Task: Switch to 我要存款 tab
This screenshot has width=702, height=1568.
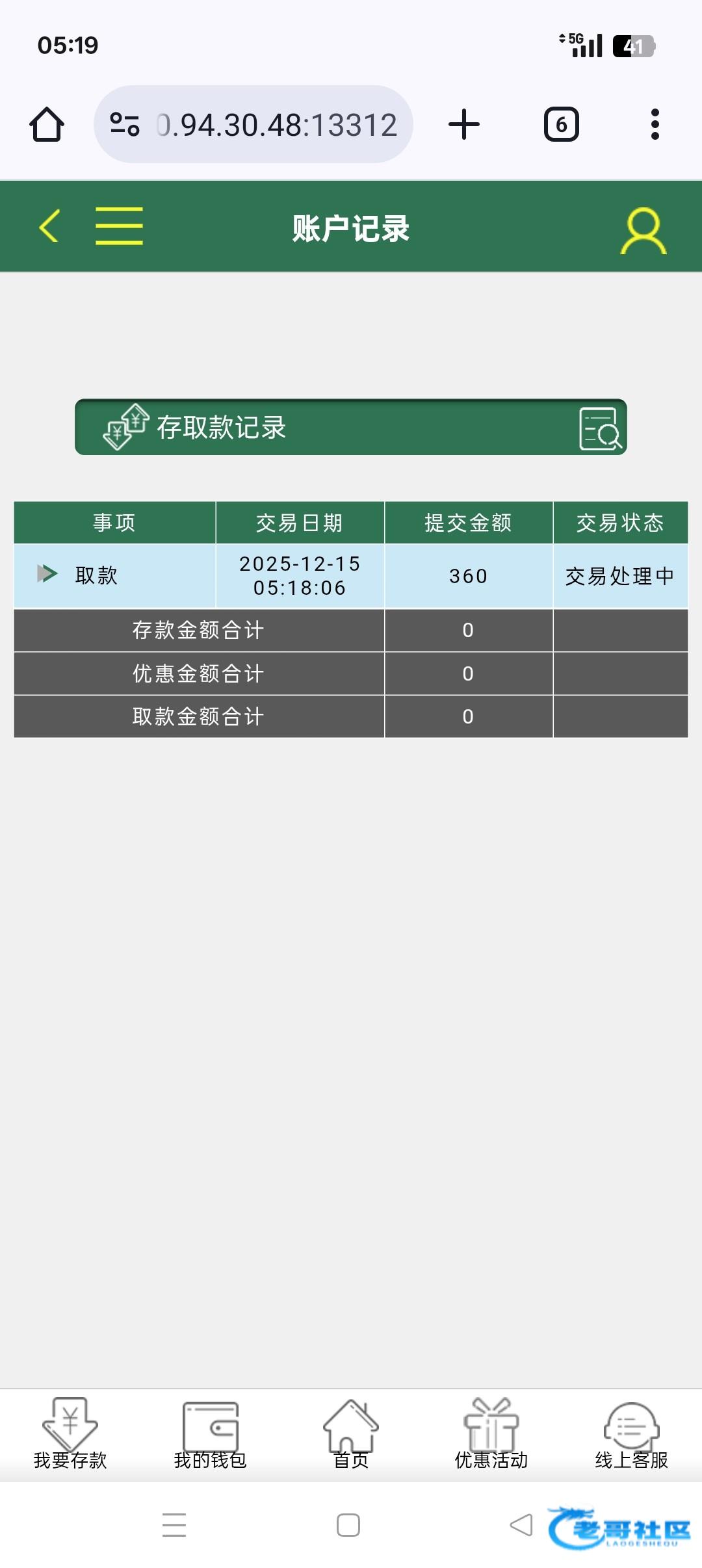Action: (70, 1433)
